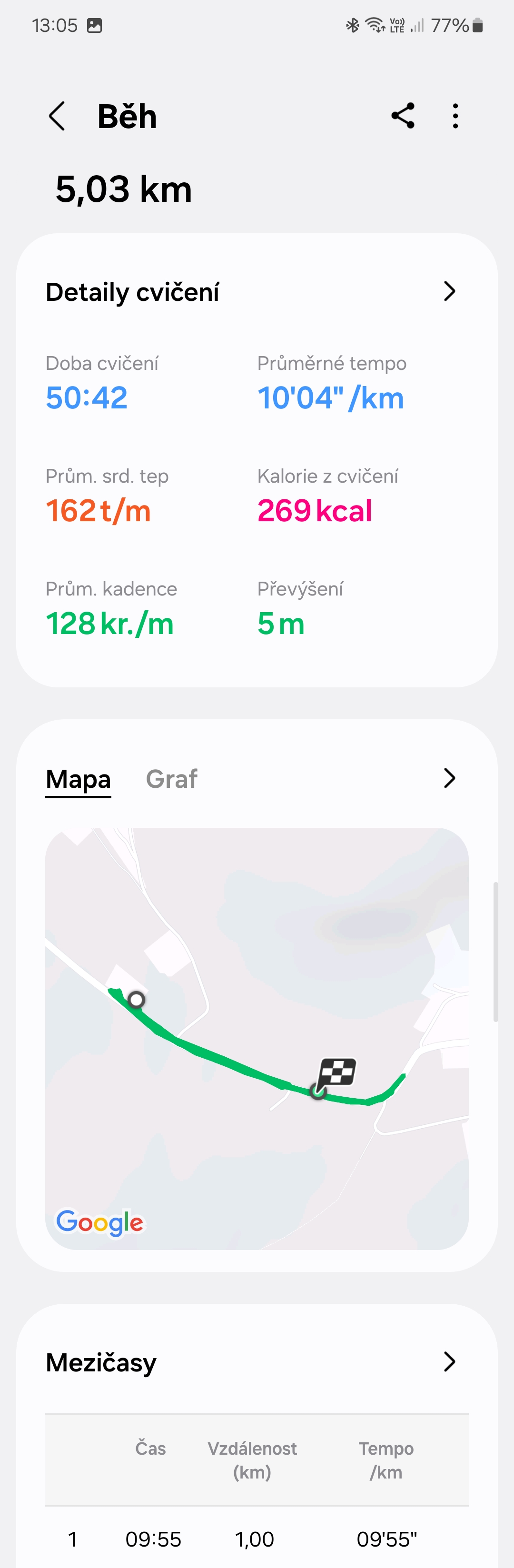Share this running workout
The height and width of the screenshot is (1568, 514).
click(403, 116)
